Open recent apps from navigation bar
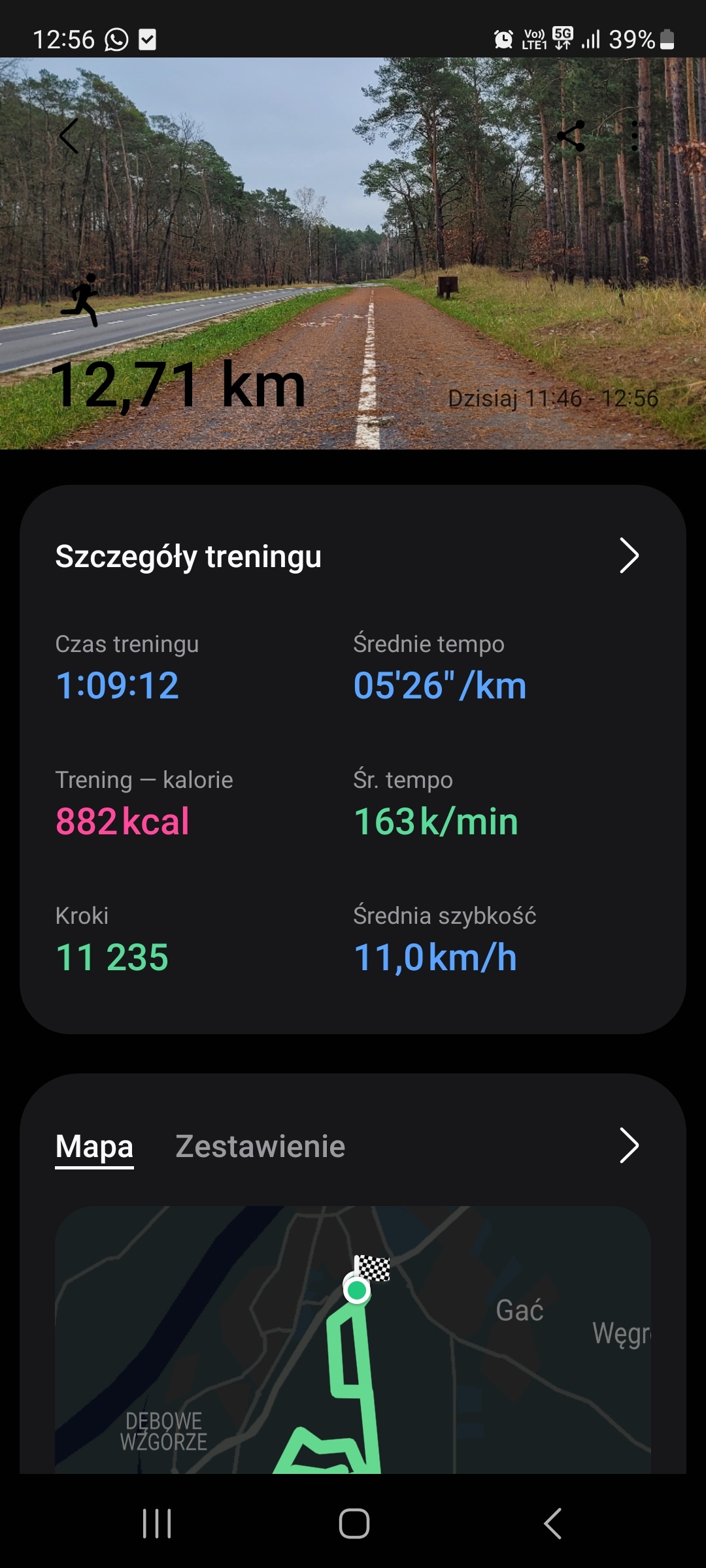Image resolution: width=706 pixels, height=1568 pixels. pyautogui.click(x=157, y=1524)
